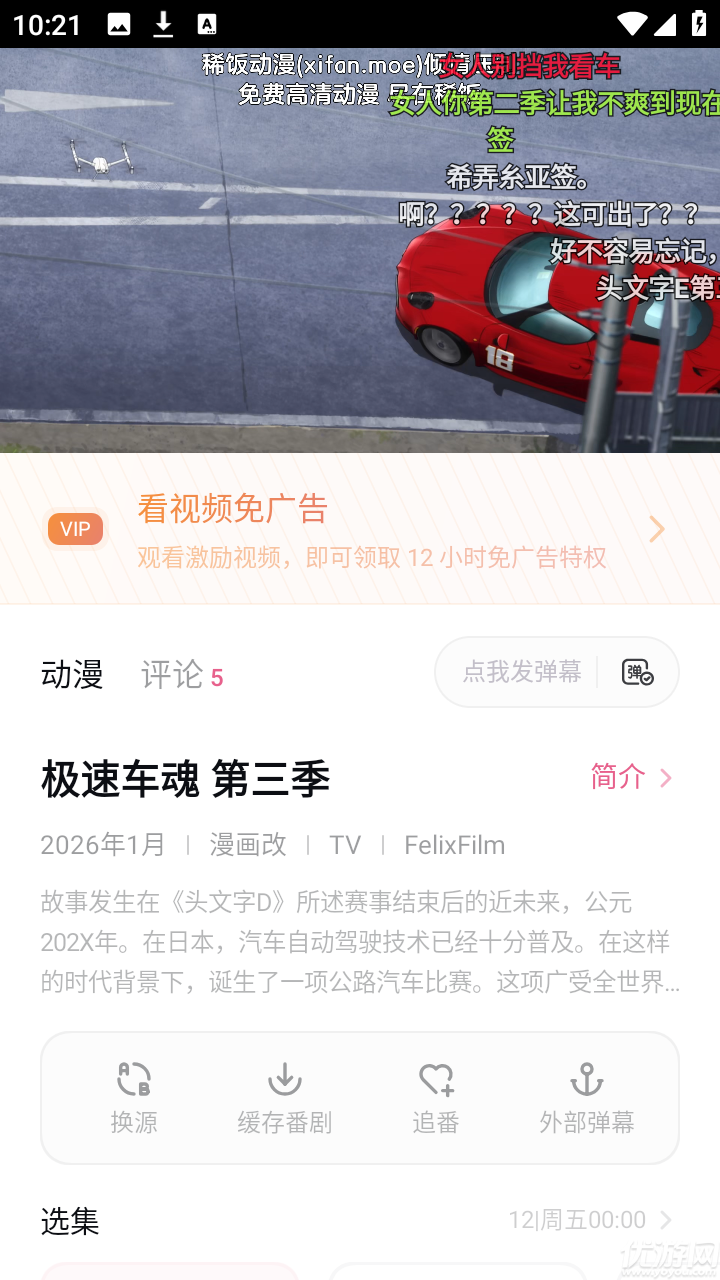Open the episode list via the 选集 arrow
This screenshot has width=720, height=1280.
click(x=668, y=1219)
